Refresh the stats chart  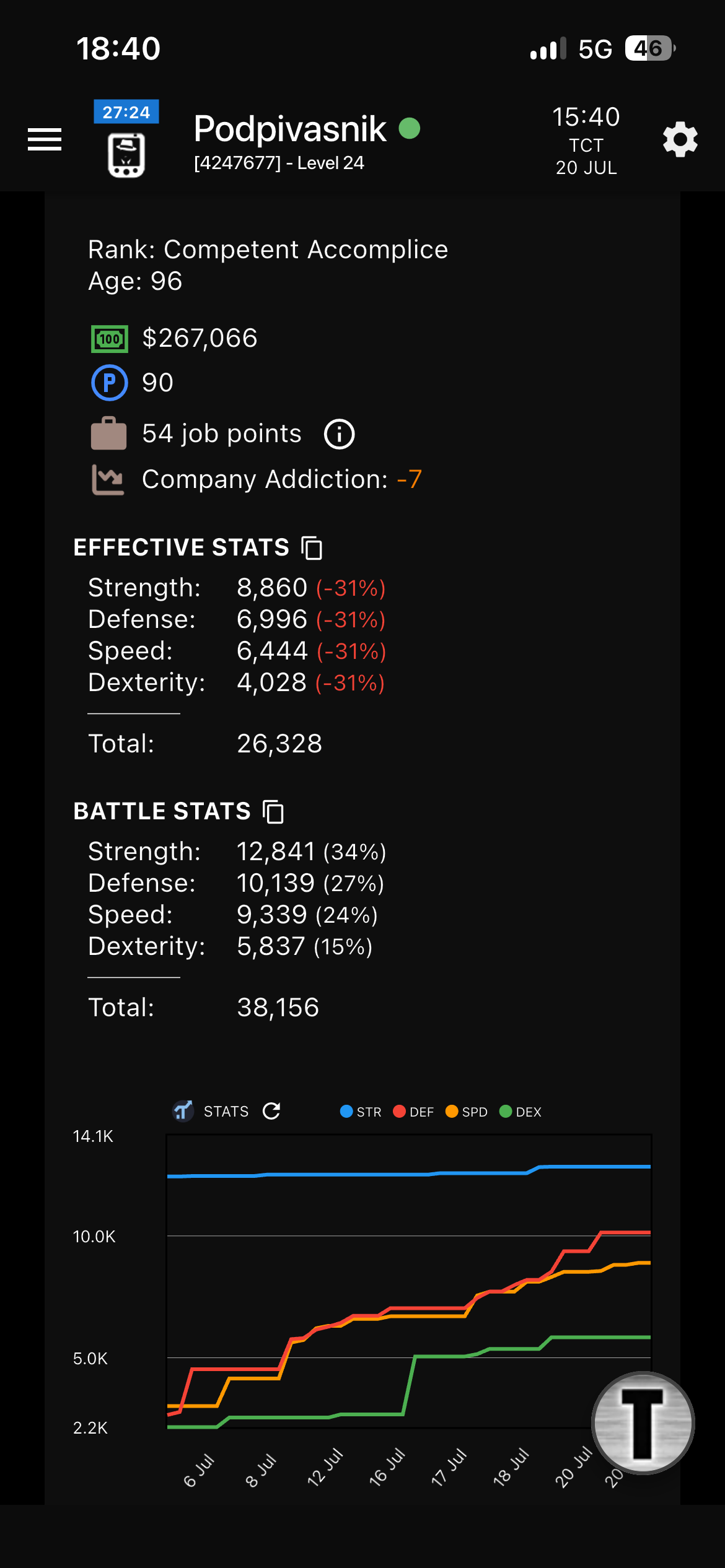coord(271,1111)
